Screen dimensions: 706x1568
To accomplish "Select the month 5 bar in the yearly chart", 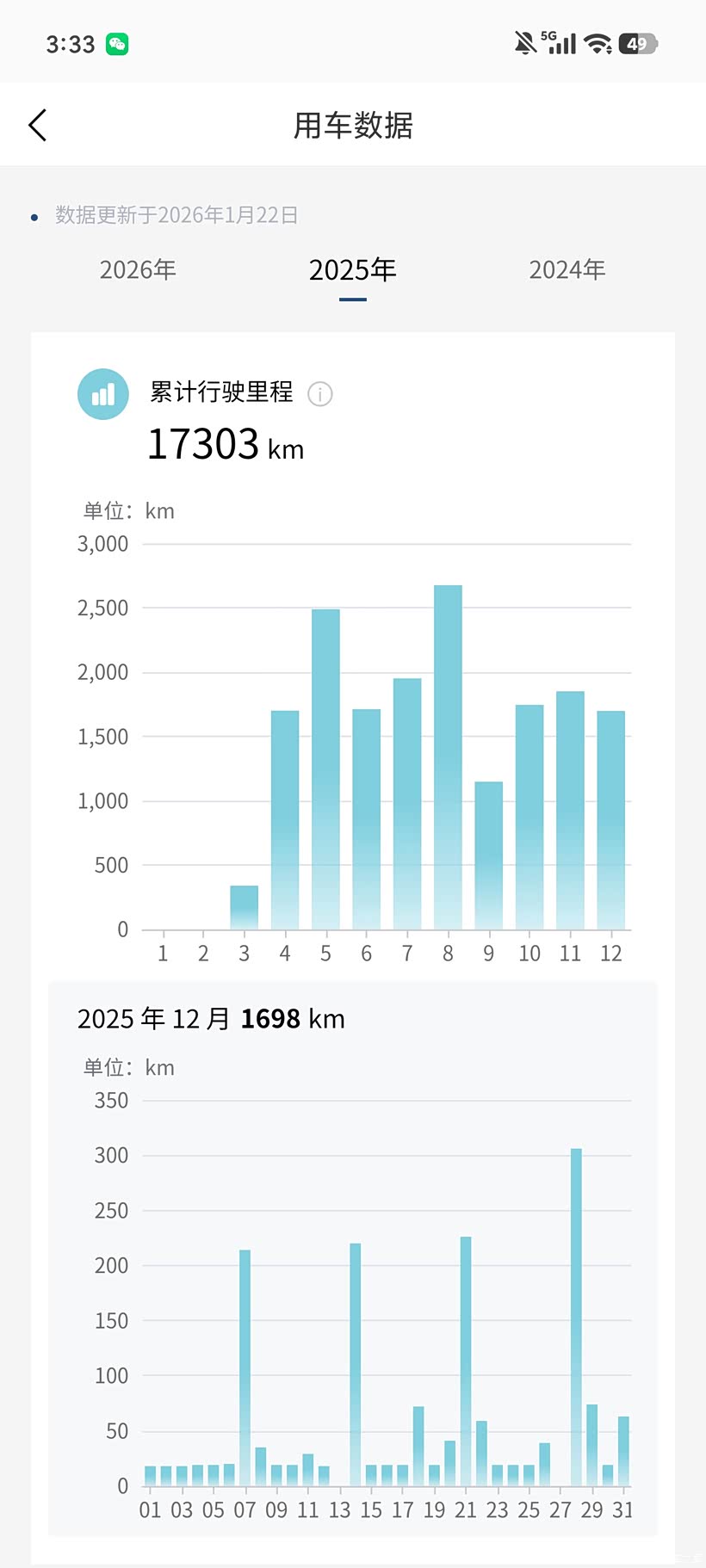I will coord(325,769).
